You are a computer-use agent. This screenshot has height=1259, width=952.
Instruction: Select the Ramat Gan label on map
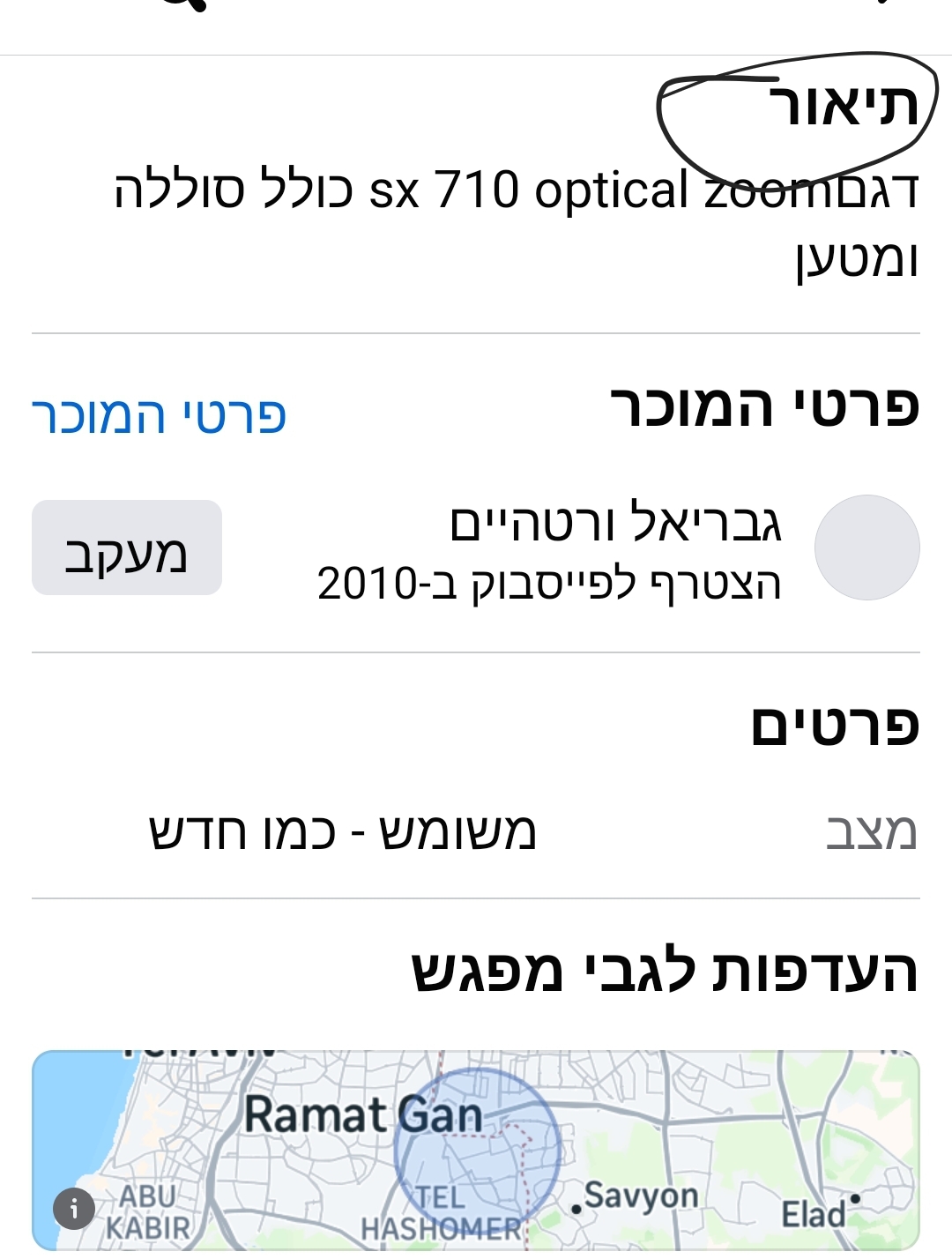tap(363, 1114)
